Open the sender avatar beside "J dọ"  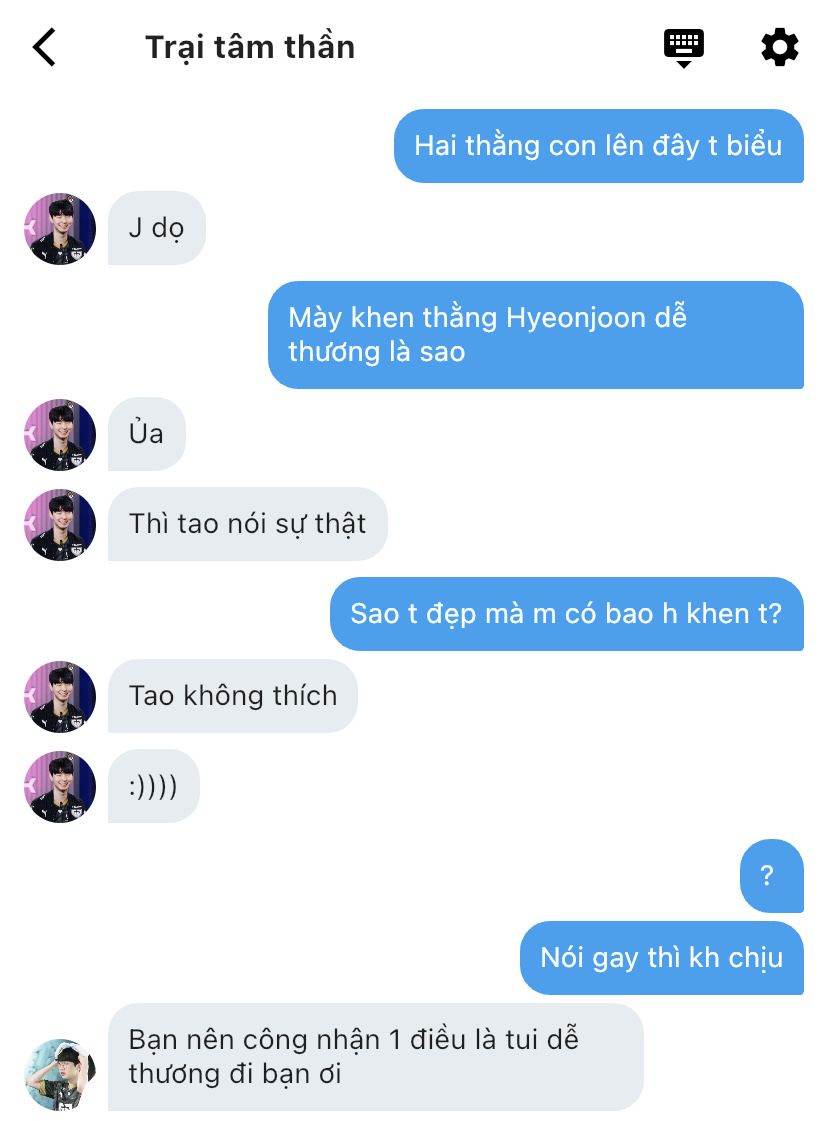[60, 229]
